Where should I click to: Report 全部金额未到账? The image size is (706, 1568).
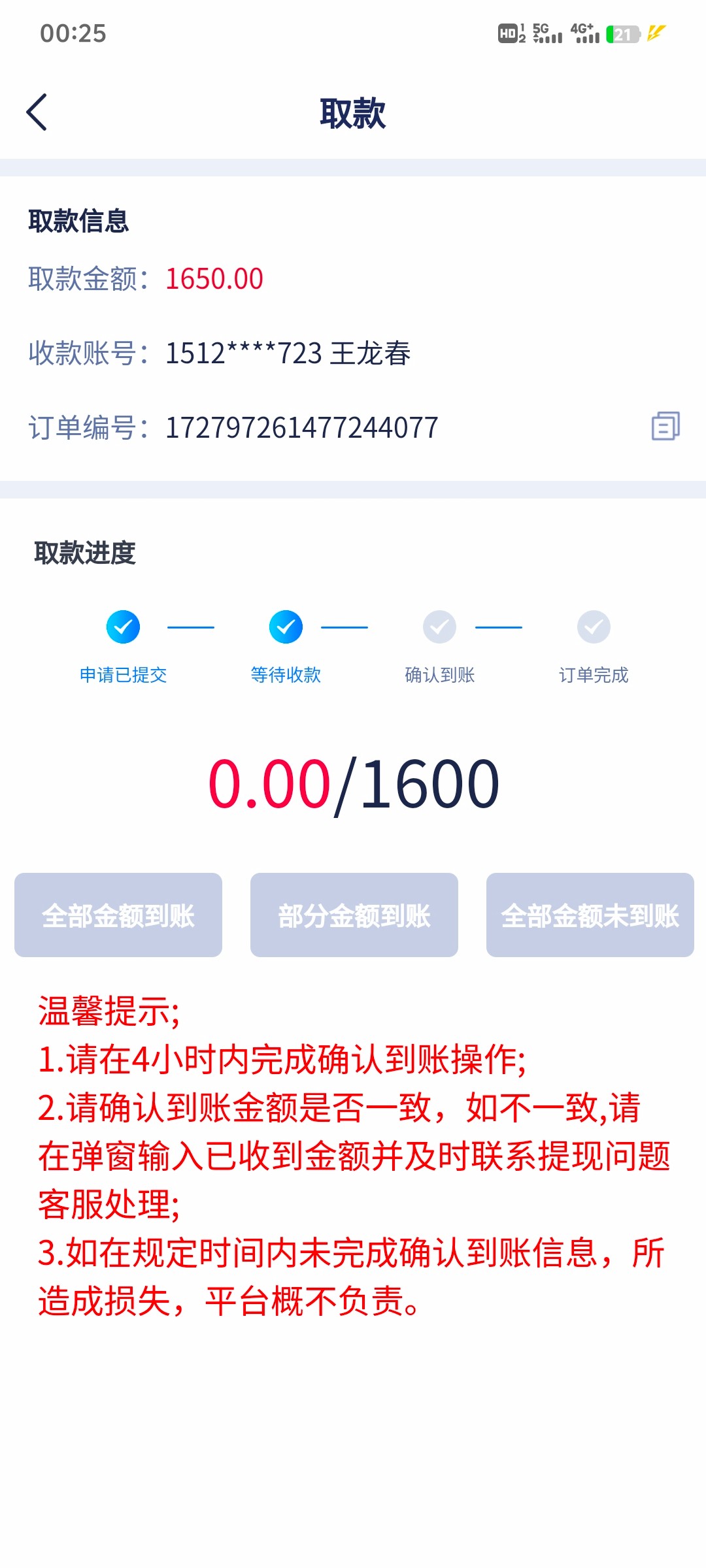(590, 915)
